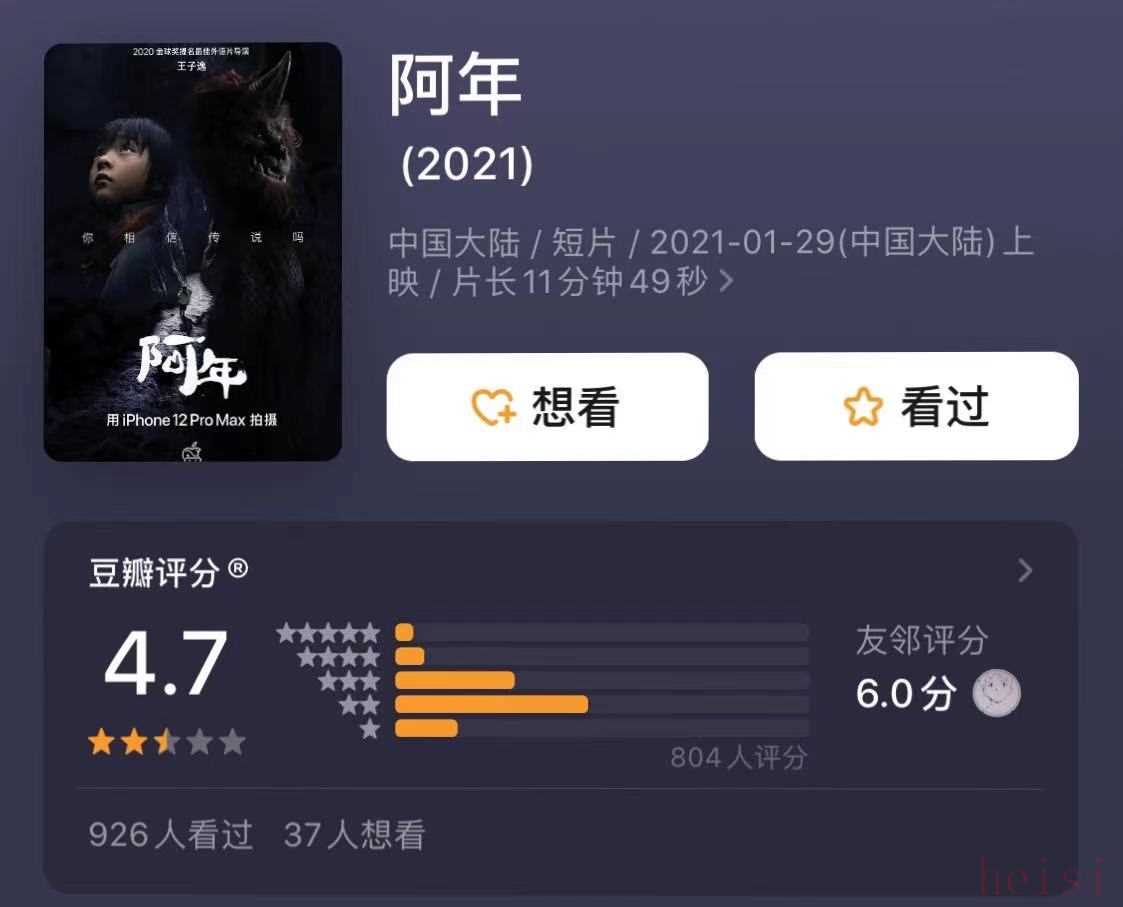
Task: Open the 阿年 movie poster
Action: point(193,252)
